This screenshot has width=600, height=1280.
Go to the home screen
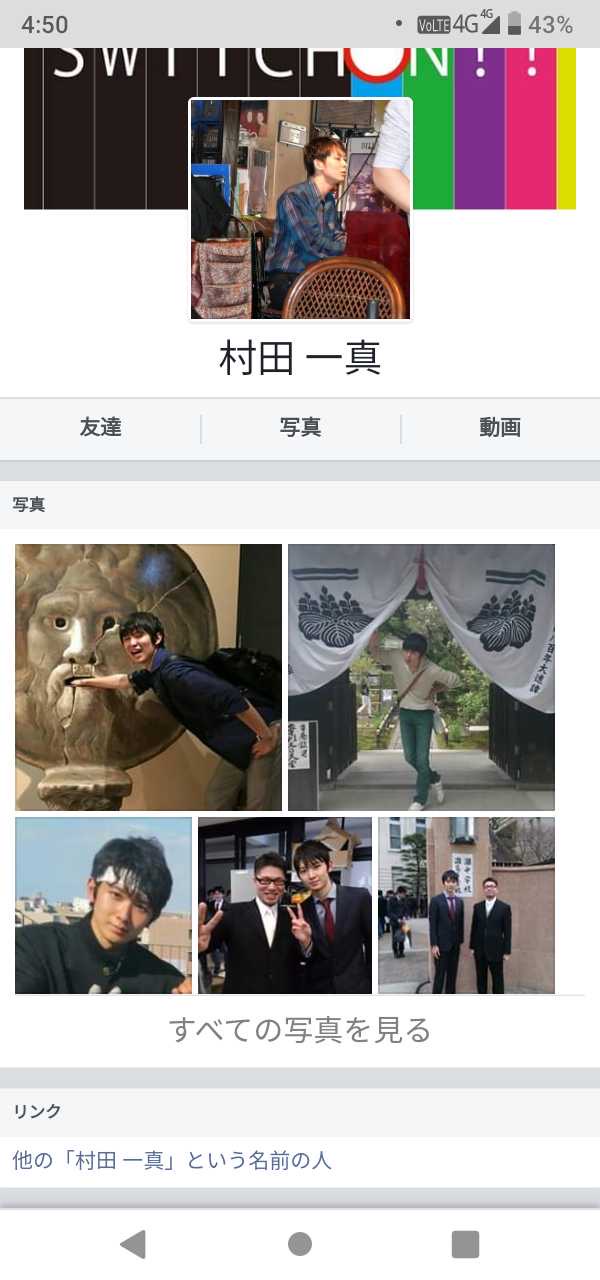coord(300,1244)
